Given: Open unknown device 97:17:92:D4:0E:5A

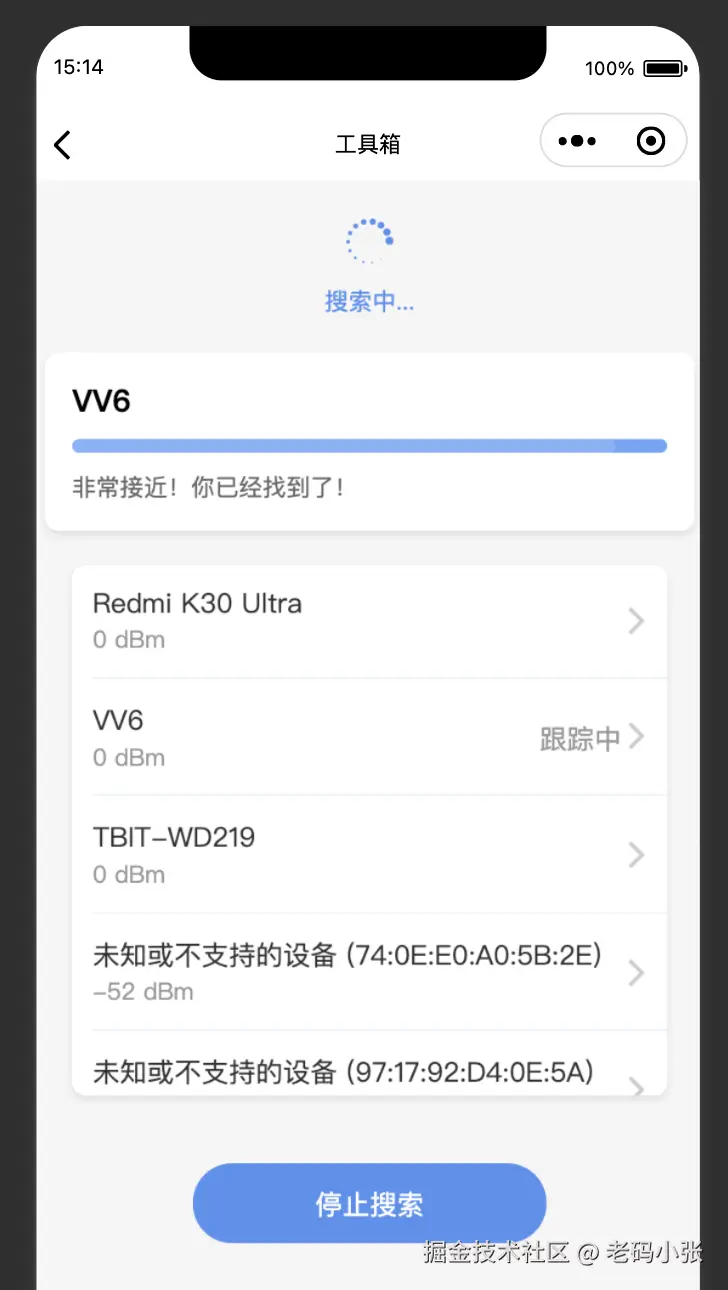Looking at the screenshot, I should point(369,1073).
